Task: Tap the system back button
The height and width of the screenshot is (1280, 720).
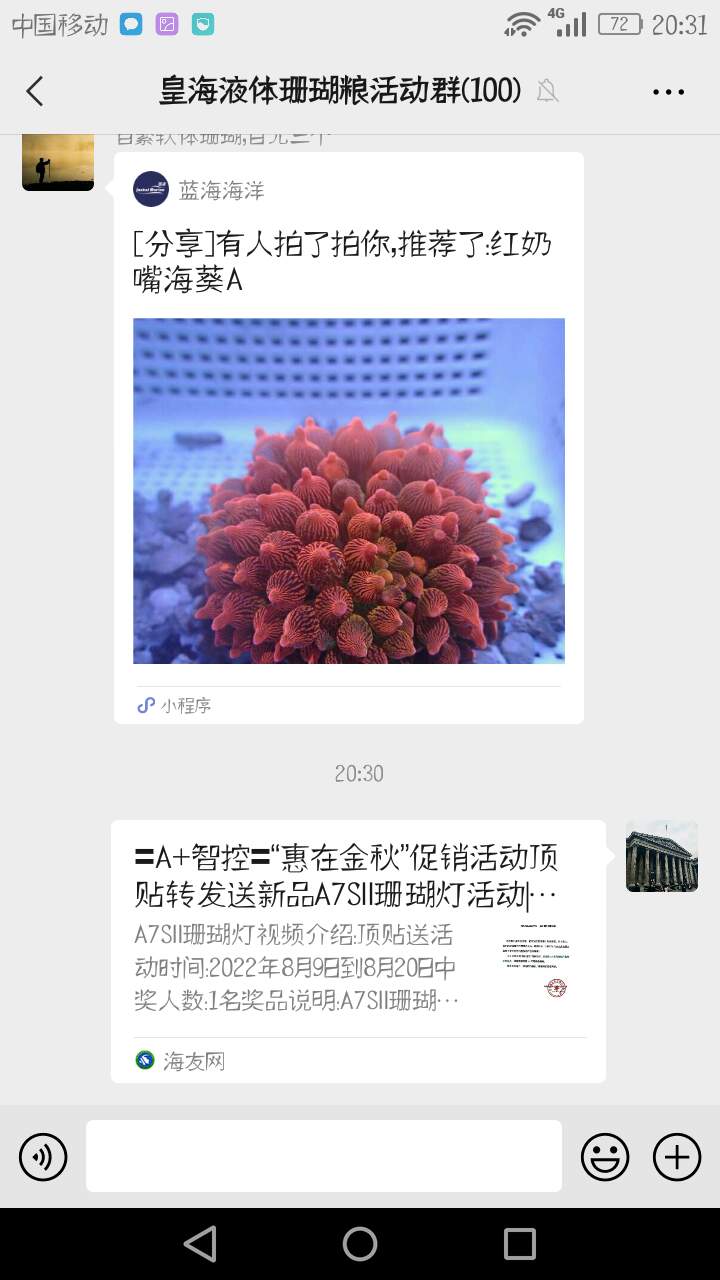Action: [x=200, y=1244]
